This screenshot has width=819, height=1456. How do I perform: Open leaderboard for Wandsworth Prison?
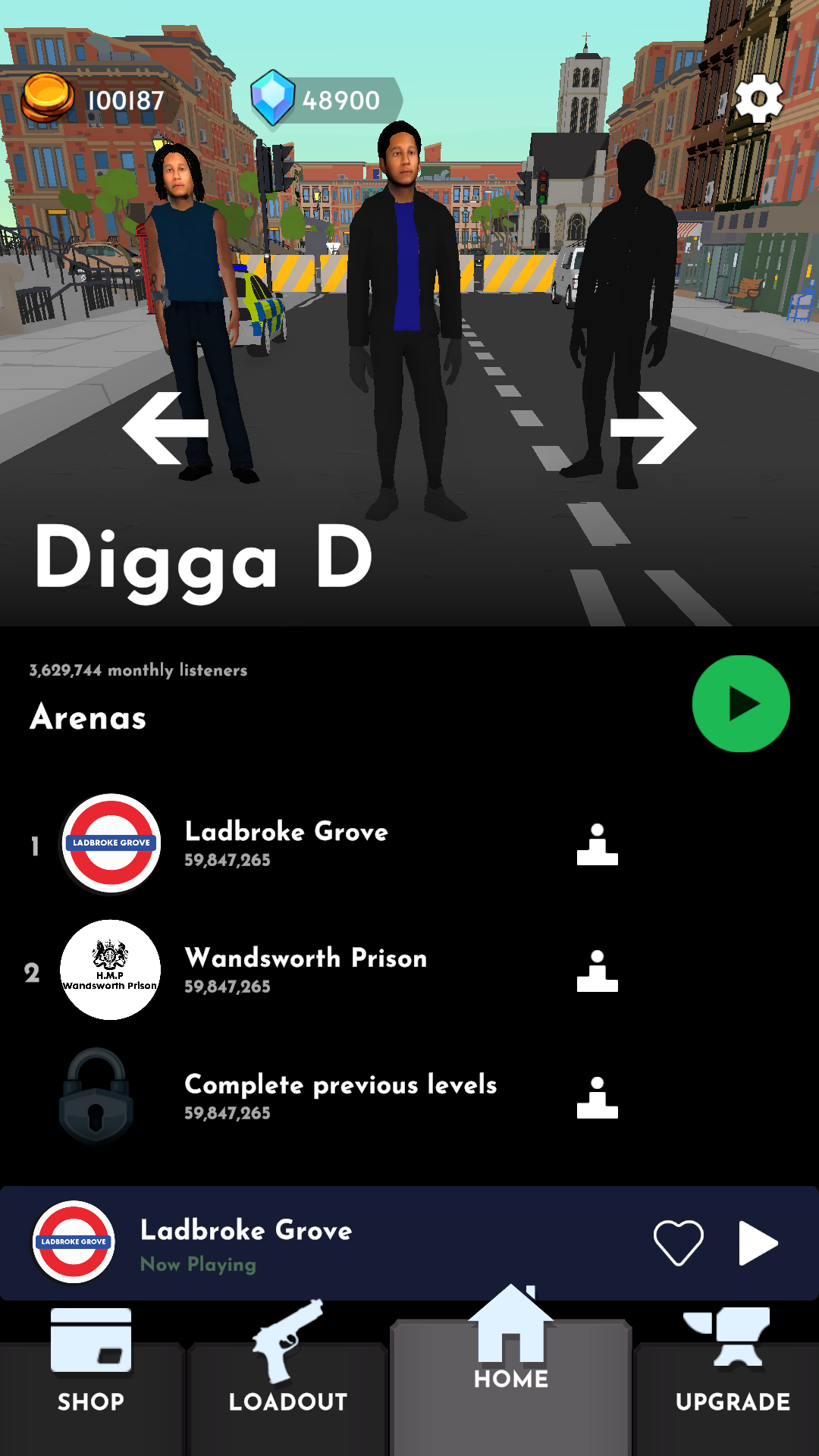pos(598,971)
